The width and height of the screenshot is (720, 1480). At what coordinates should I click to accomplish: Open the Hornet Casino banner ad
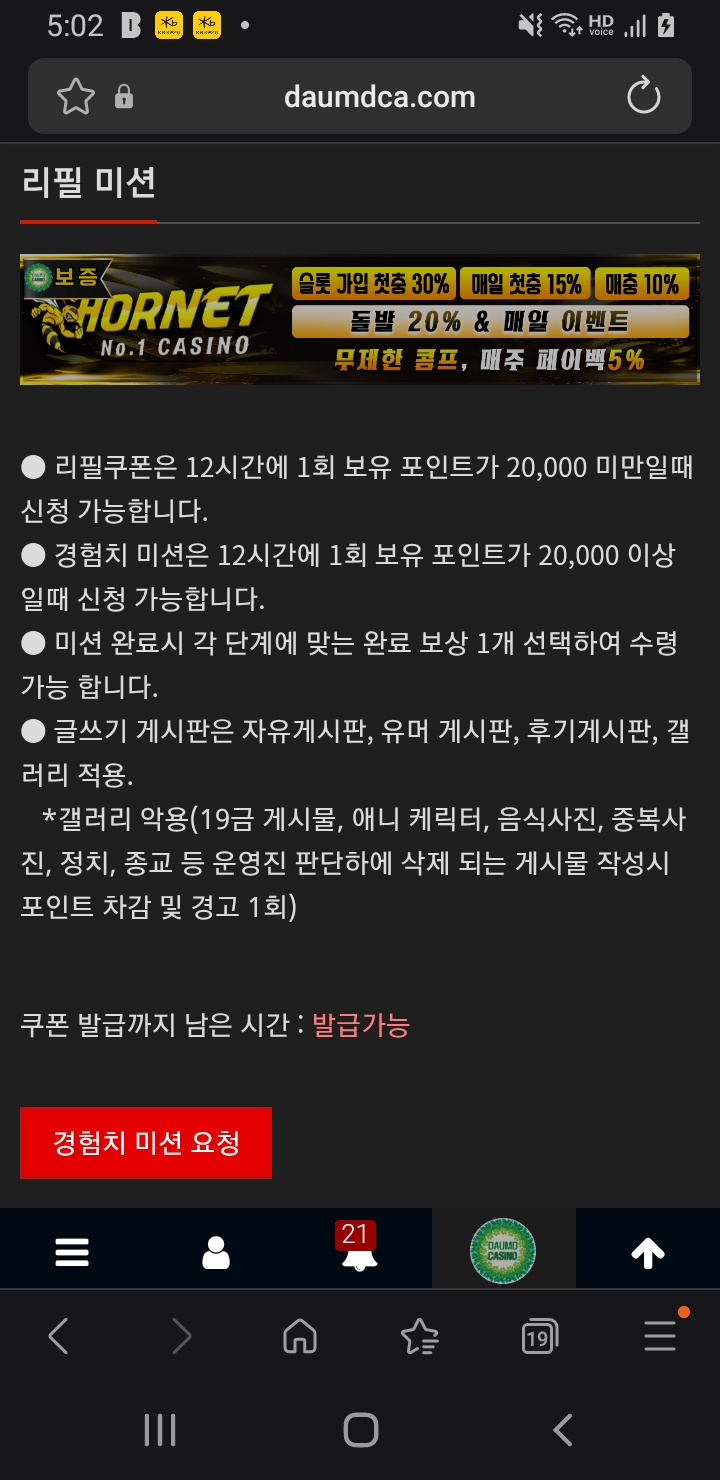click(359, 319)
